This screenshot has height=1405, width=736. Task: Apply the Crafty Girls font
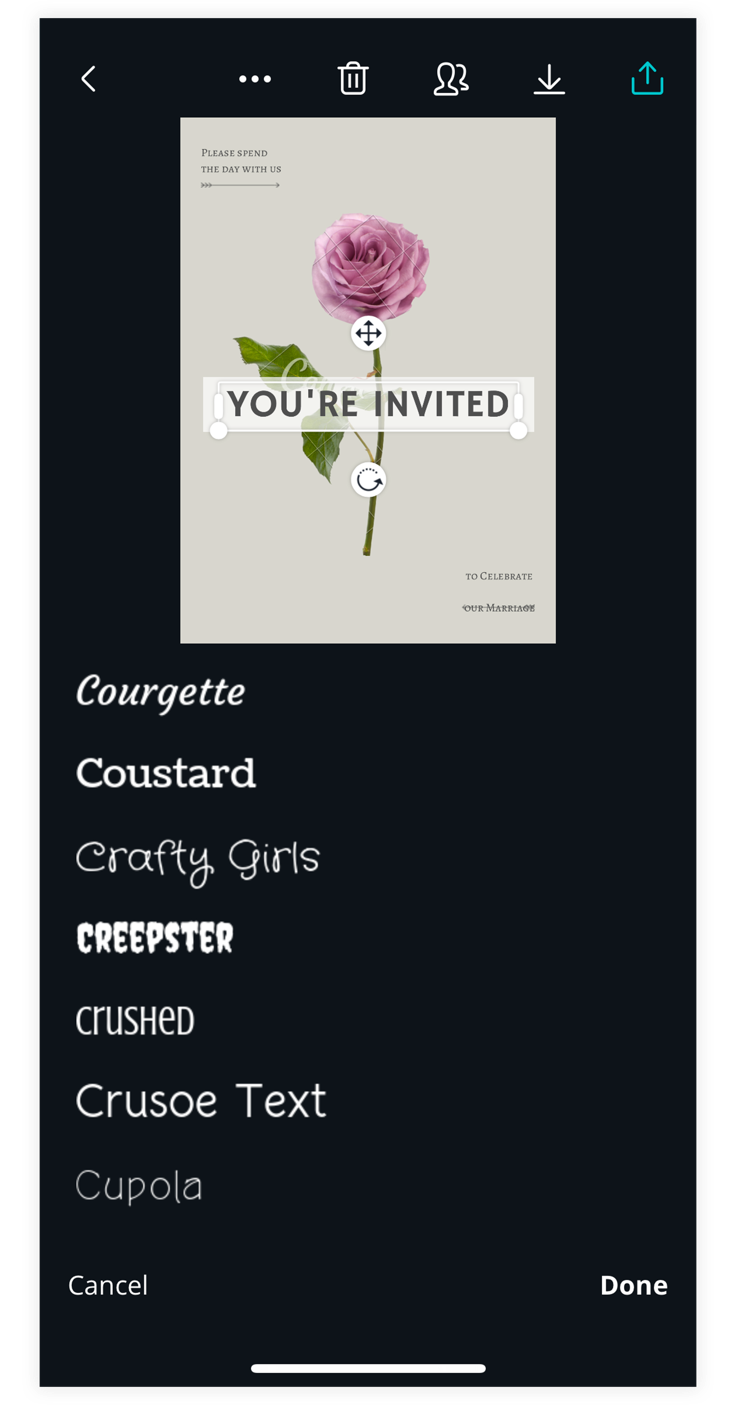(198, 858)
